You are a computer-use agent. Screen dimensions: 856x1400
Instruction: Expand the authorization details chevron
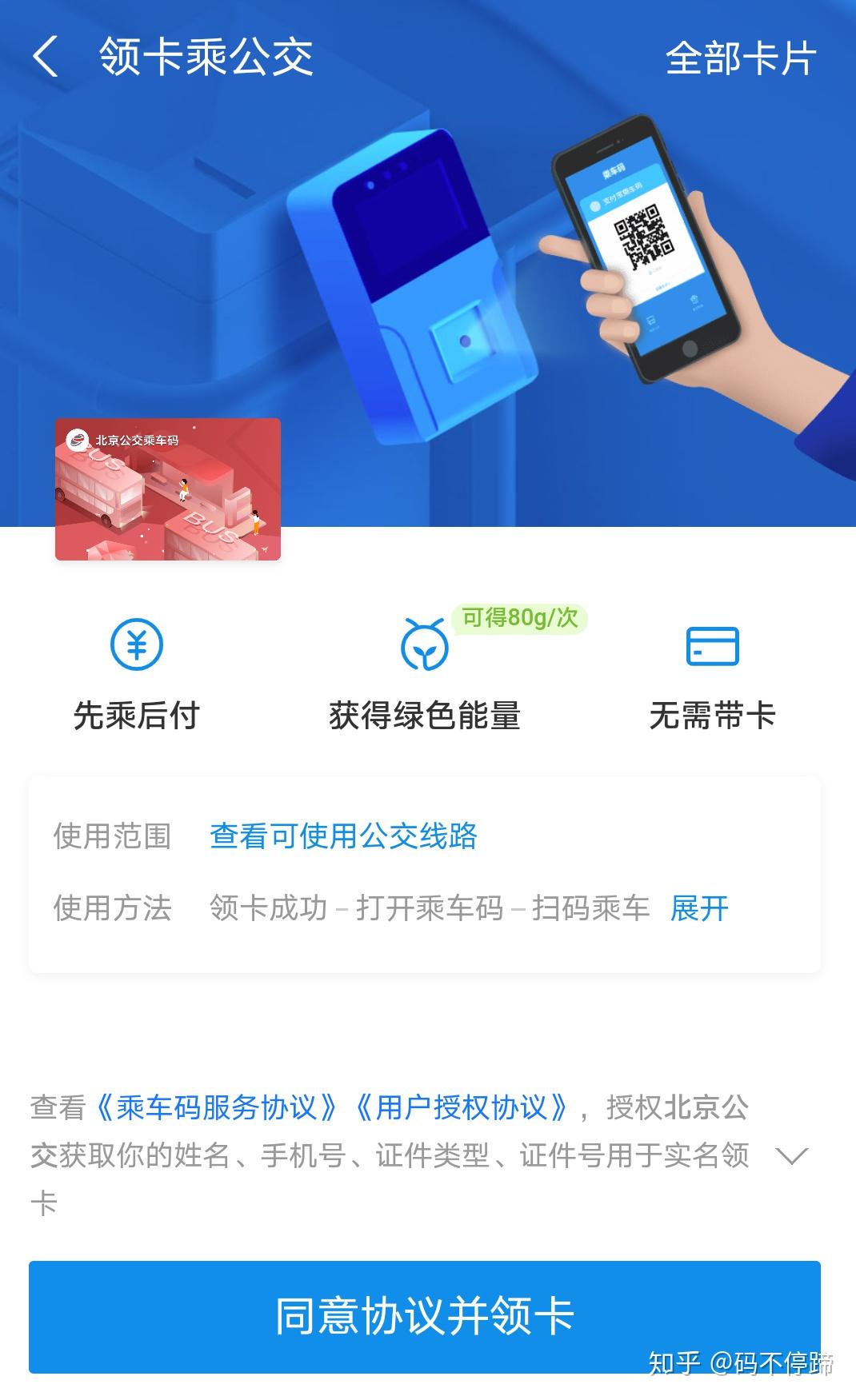pos(792,1155)
